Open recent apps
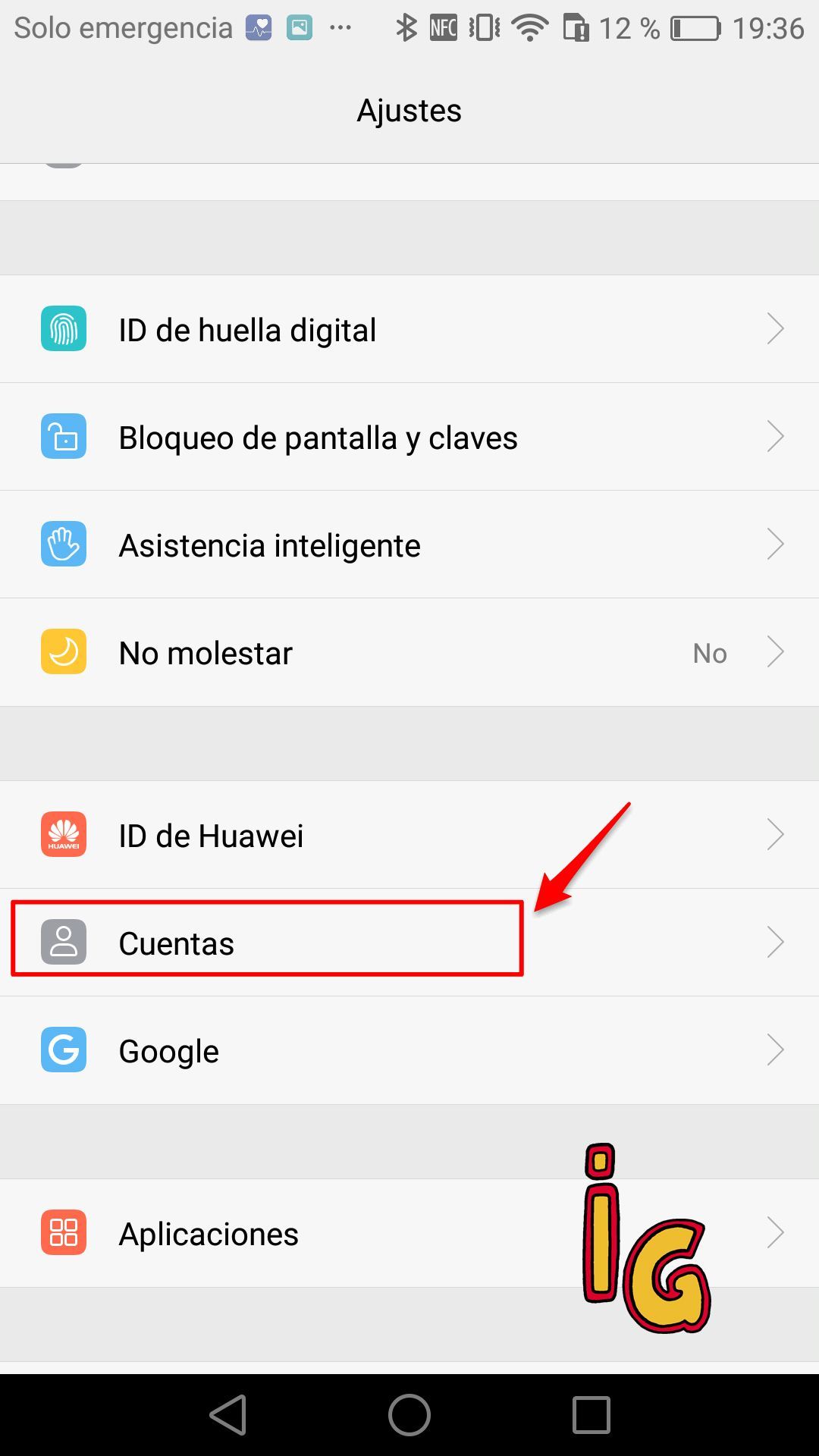Viewport: 819px width, 1456px height. [591, 1415]
